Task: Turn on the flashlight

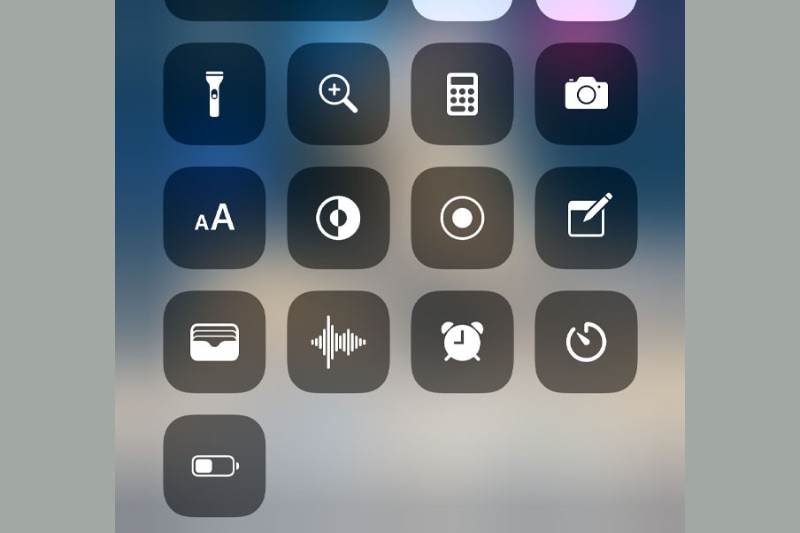Action: [214, 94]
